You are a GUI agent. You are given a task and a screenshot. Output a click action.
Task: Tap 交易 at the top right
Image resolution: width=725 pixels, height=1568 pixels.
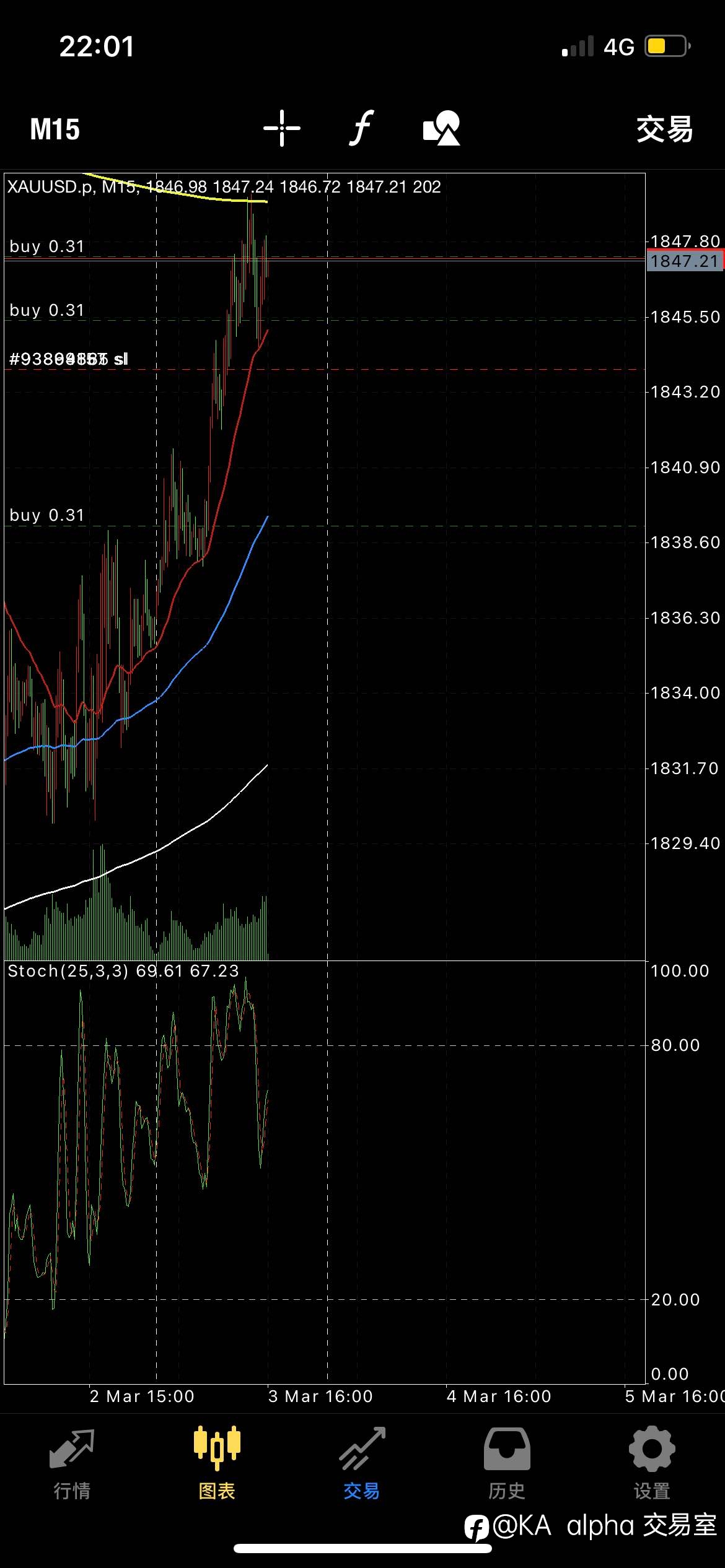664,129
